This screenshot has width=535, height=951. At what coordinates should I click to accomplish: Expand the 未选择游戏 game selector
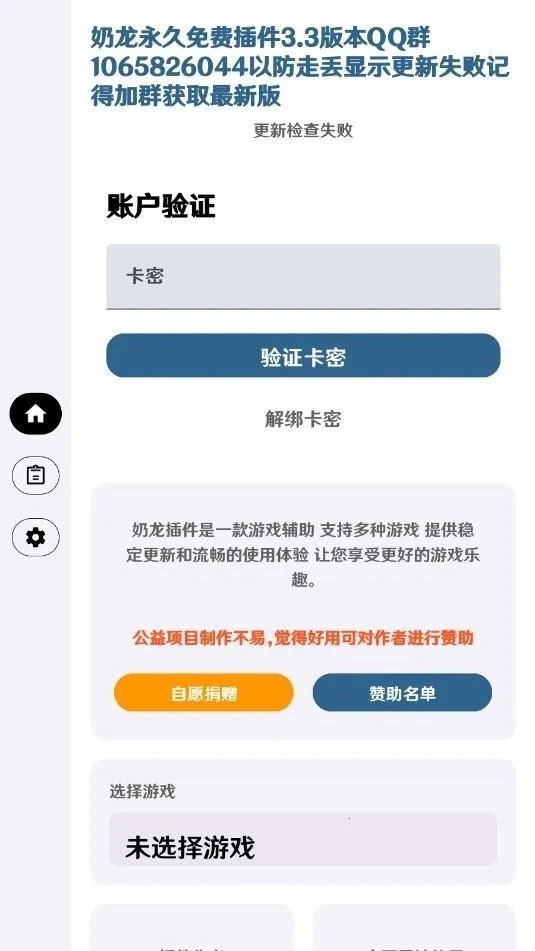303,840
